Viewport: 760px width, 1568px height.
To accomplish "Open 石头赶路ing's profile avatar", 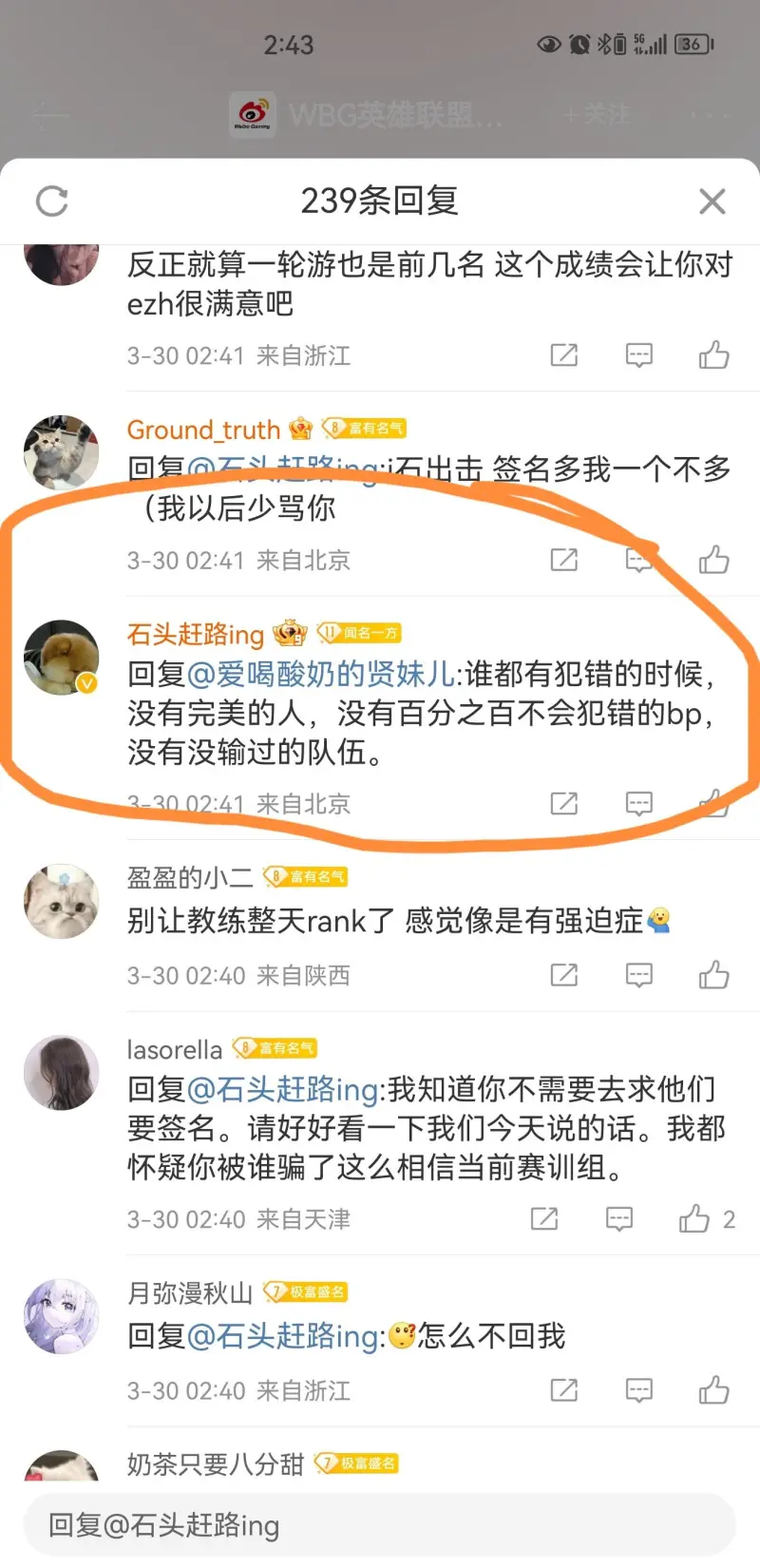I will (x=61, y=658).
